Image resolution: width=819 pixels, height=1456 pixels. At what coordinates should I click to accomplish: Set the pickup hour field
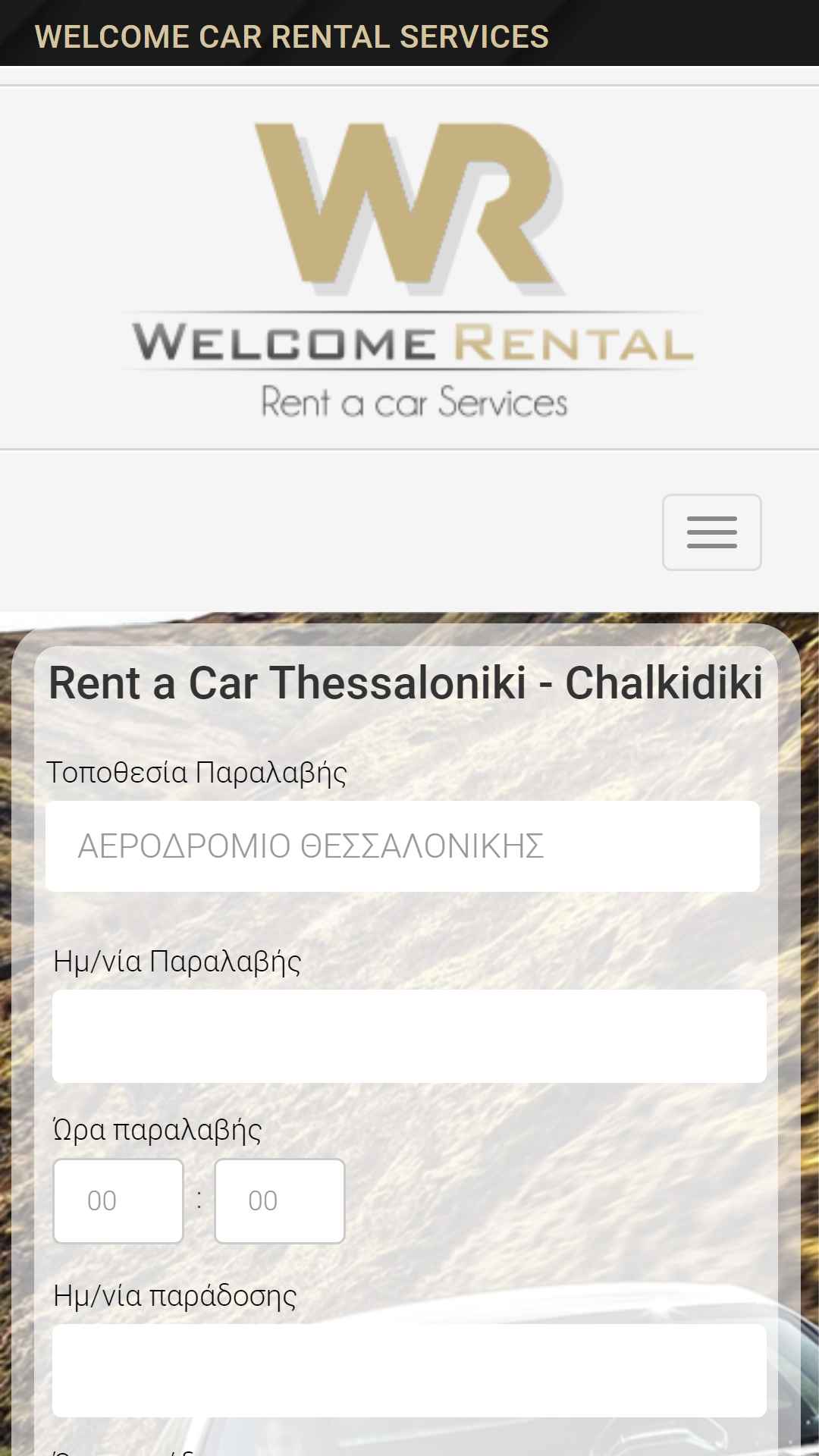[118, 1201]
